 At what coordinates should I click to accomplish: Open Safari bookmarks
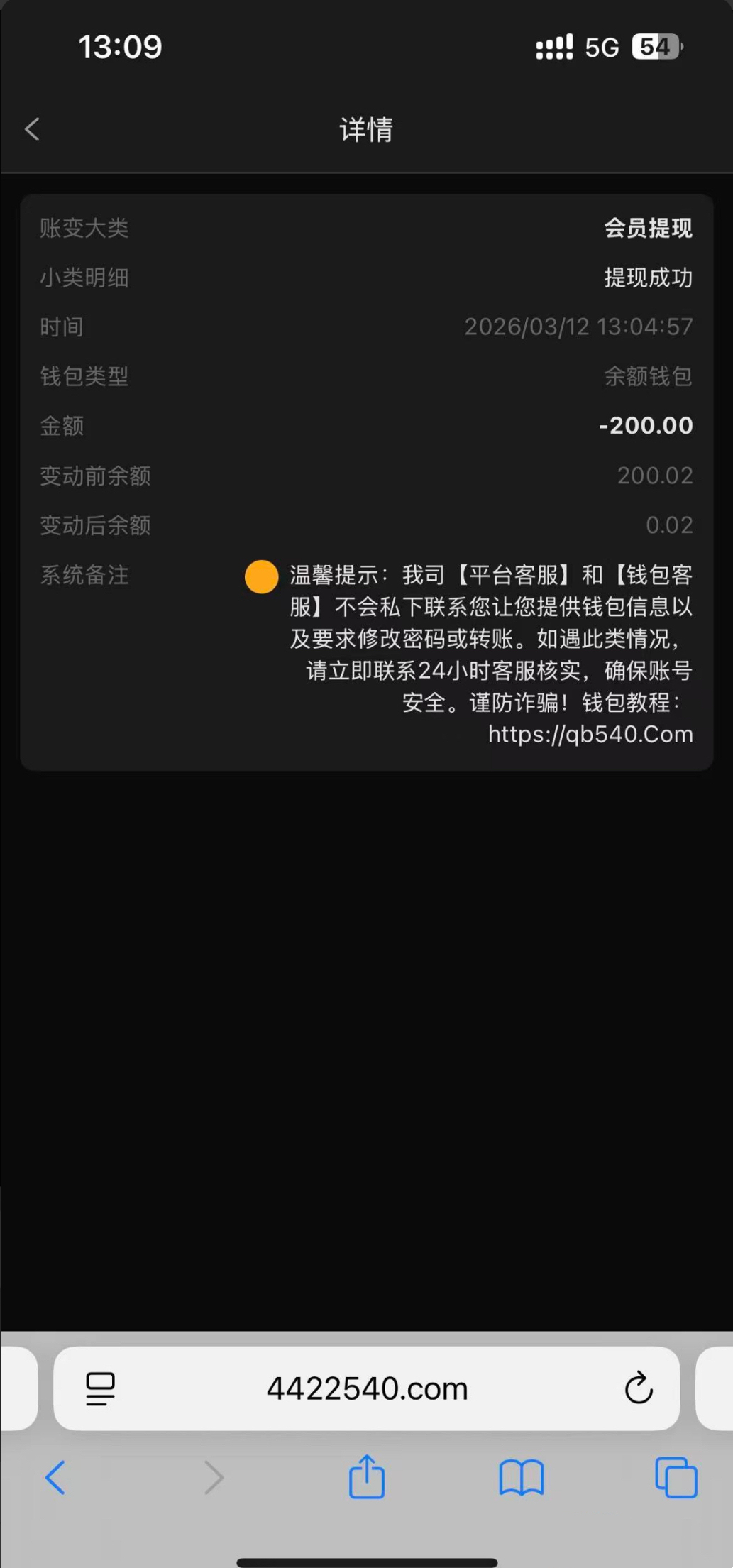522,1478
